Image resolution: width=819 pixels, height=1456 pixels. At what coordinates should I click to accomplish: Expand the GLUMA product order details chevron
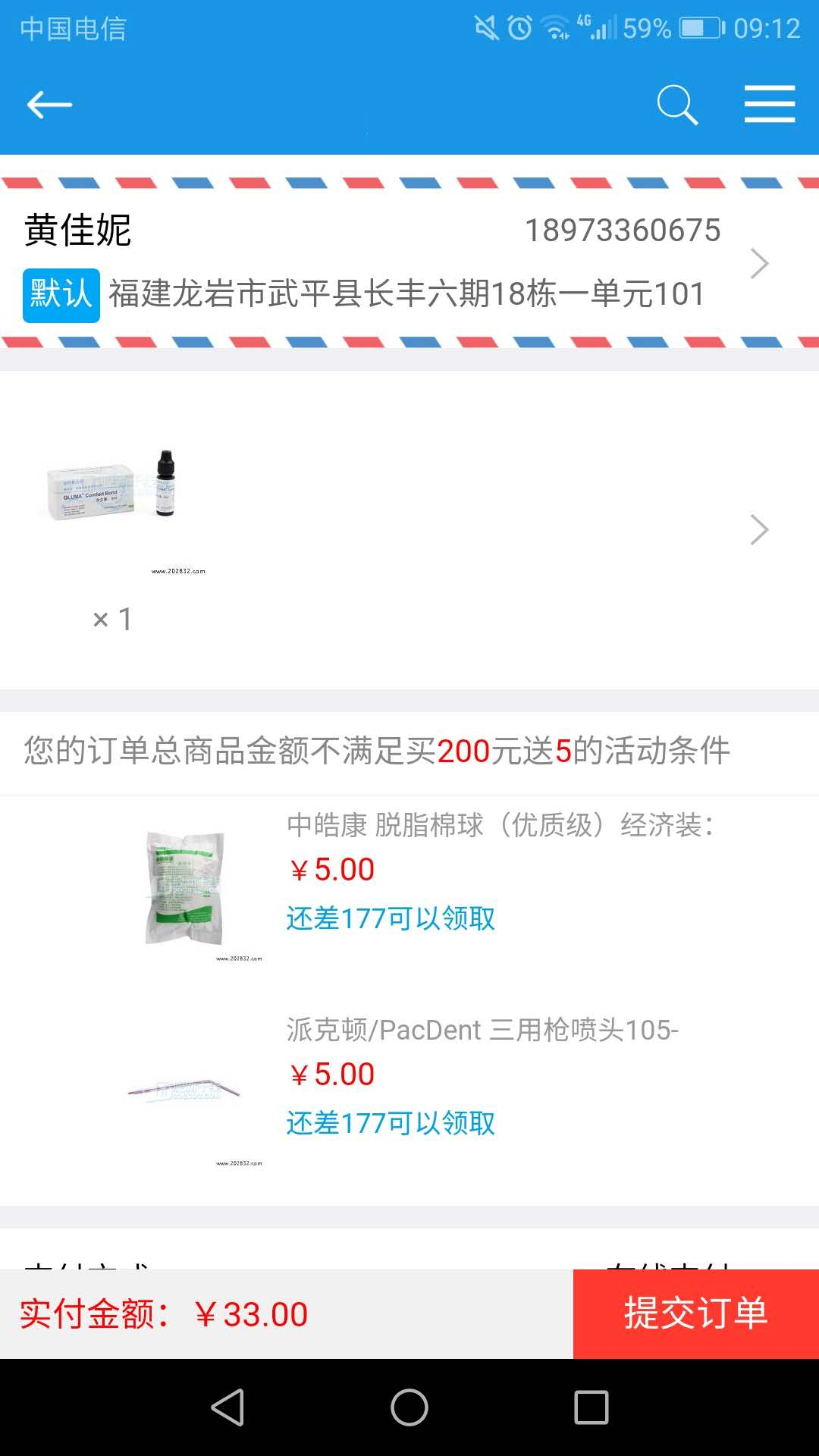coord(758,529)
